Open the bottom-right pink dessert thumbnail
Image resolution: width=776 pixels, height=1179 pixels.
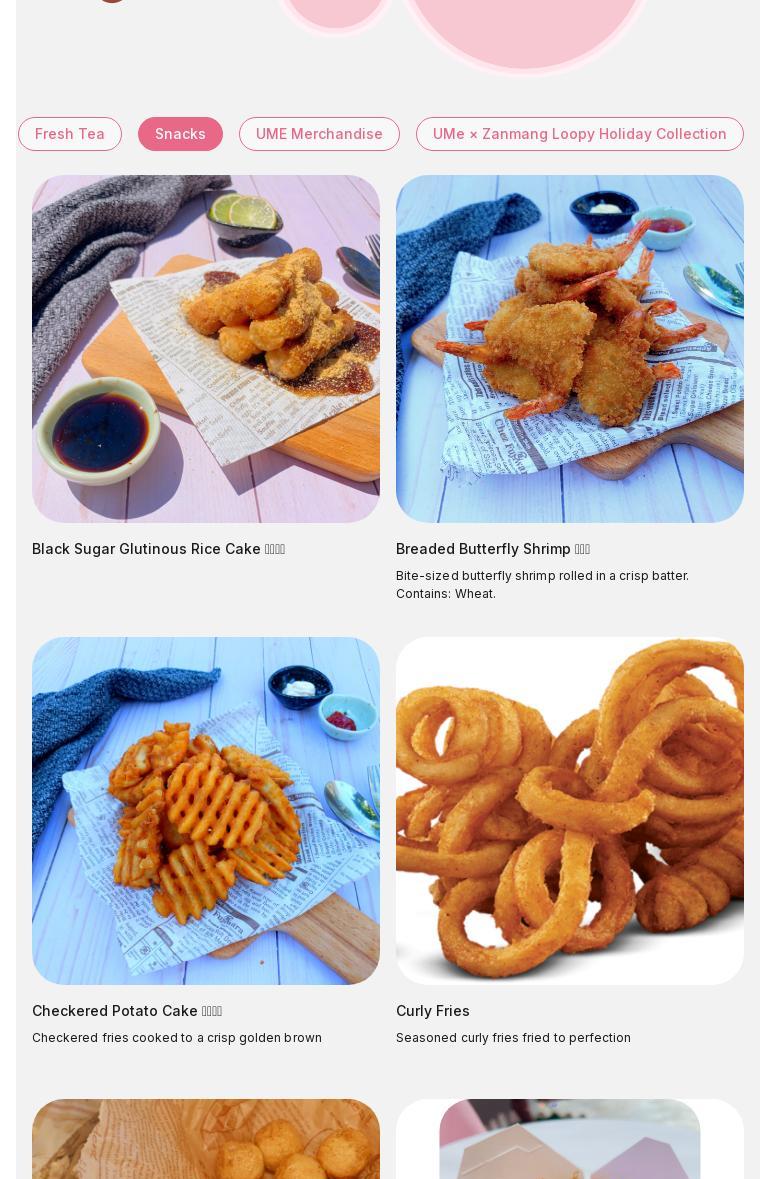pos(570,1140)
